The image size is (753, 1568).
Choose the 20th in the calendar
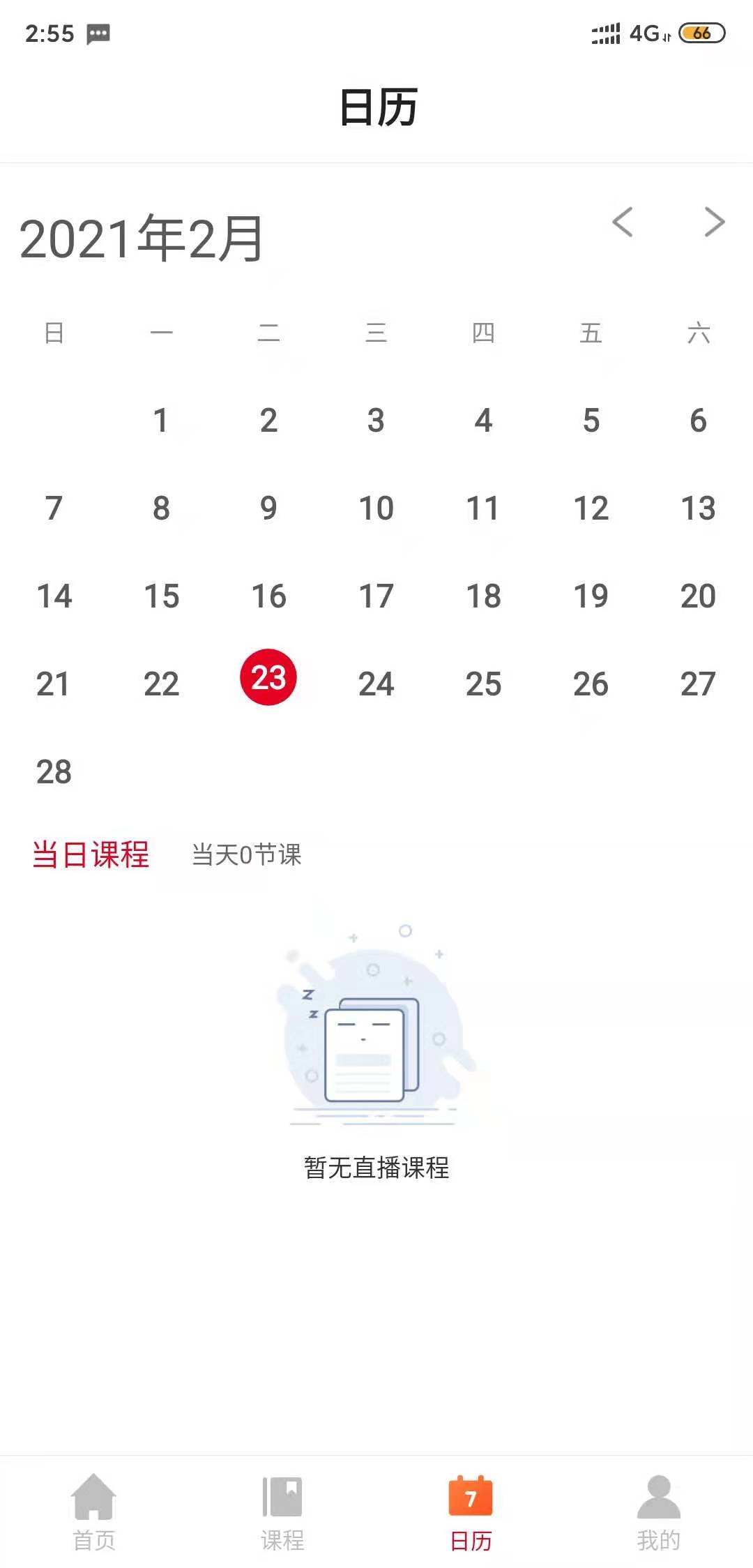698,596
